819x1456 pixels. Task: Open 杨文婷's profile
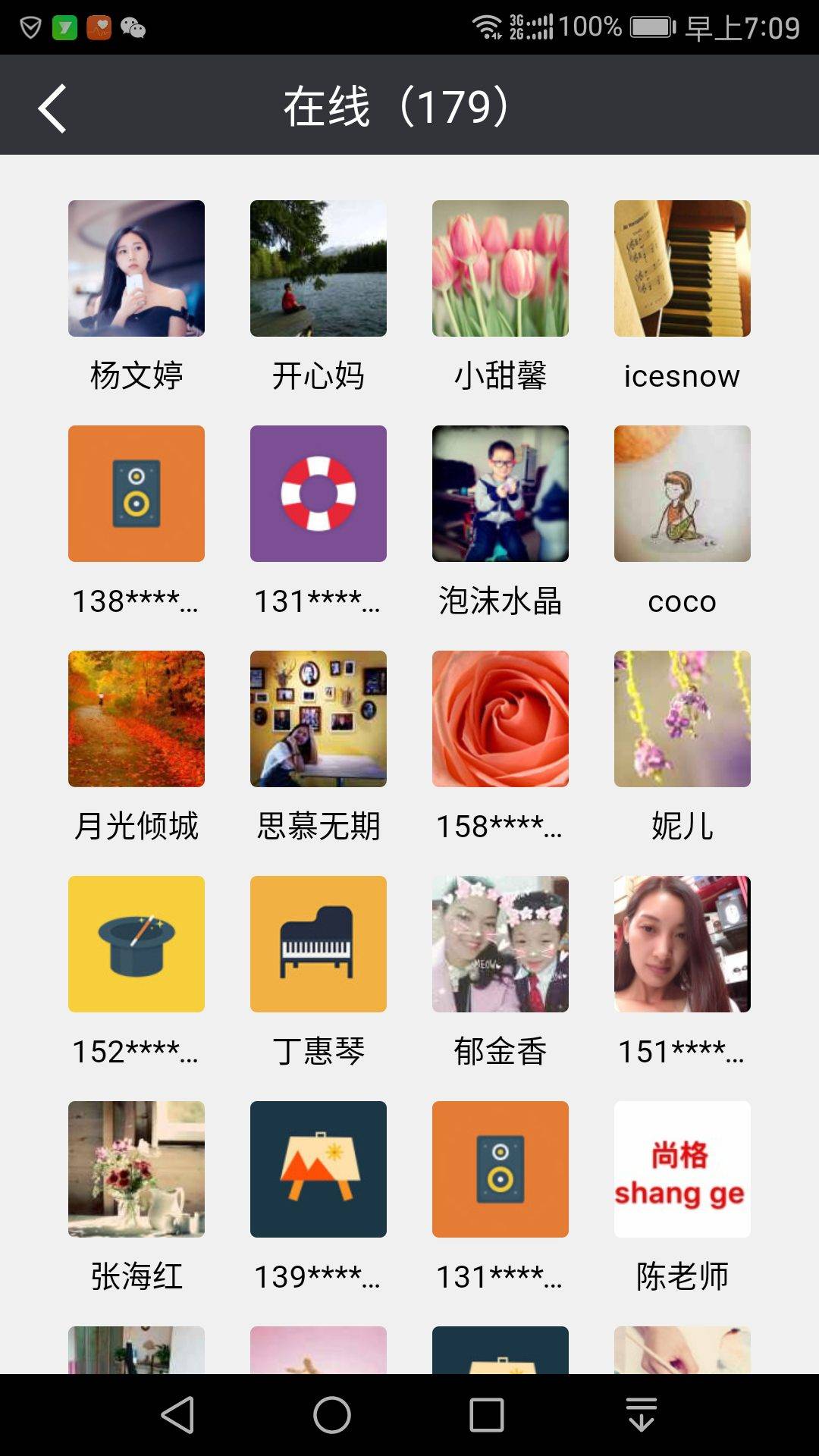point(136,268)
